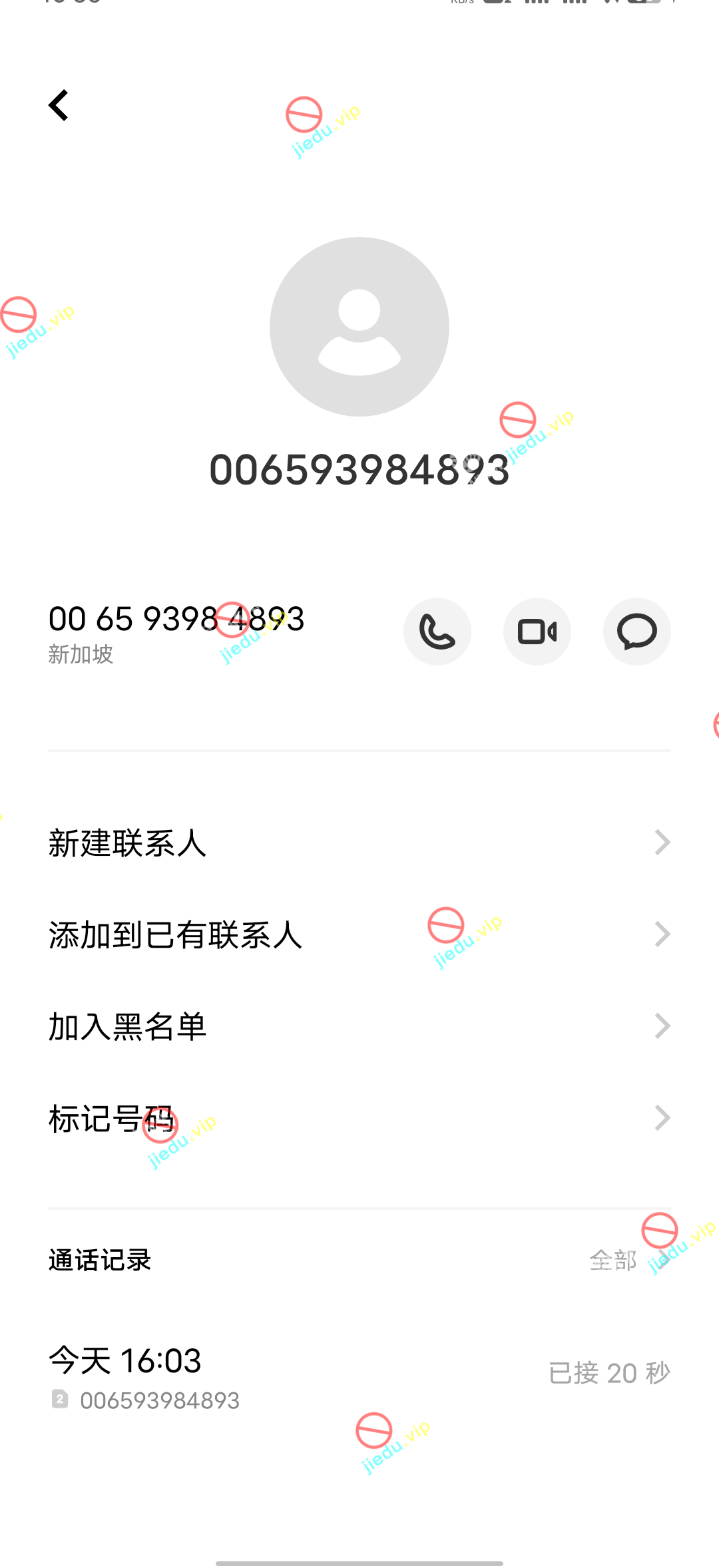Choose 加入黑名单 to block number
This screenshot has height=1568, width=719.
(x=359, y=1027)
